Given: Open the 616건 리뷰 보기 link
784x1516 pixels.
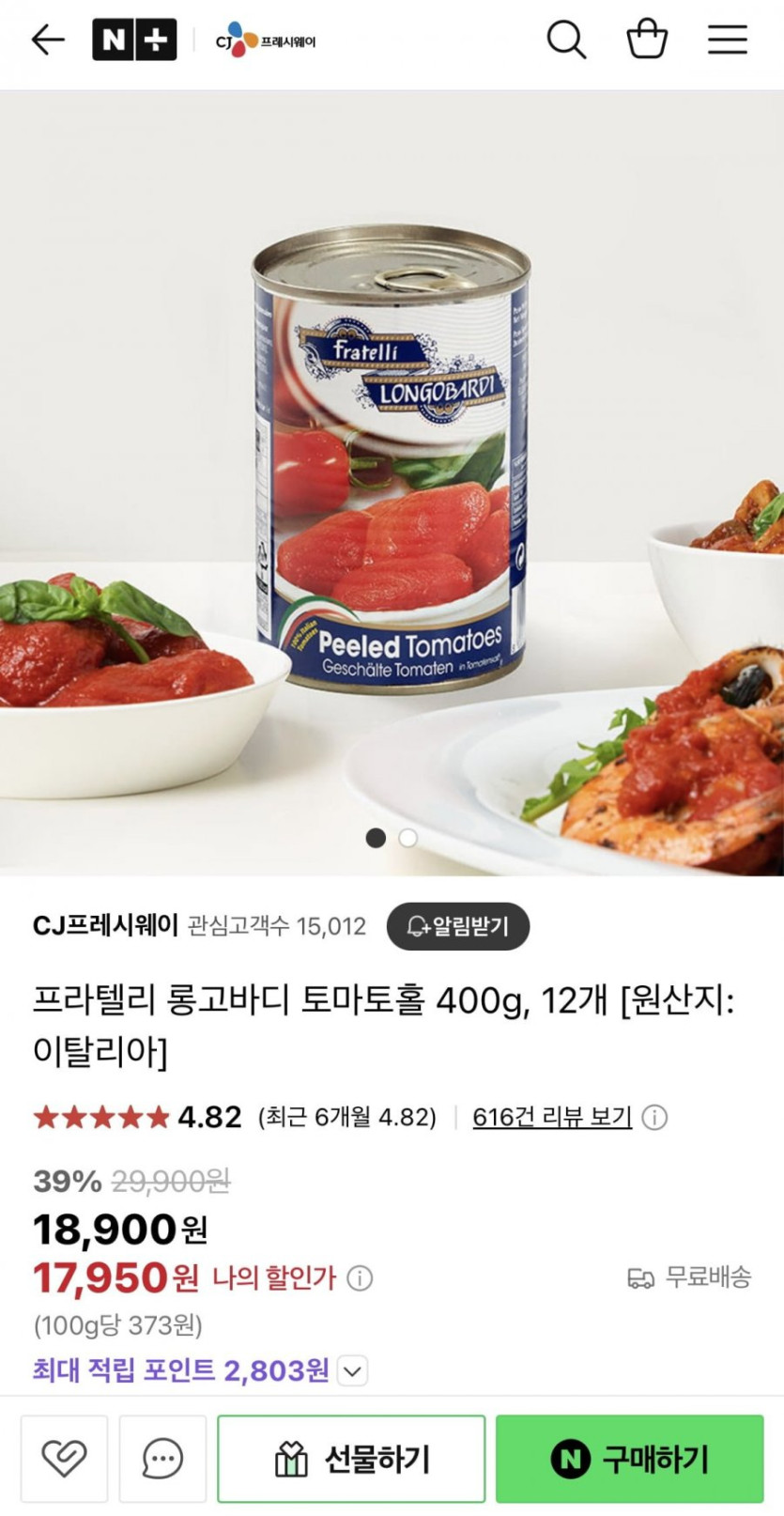Looking at the screenshot, I should tap(552, 1117).
